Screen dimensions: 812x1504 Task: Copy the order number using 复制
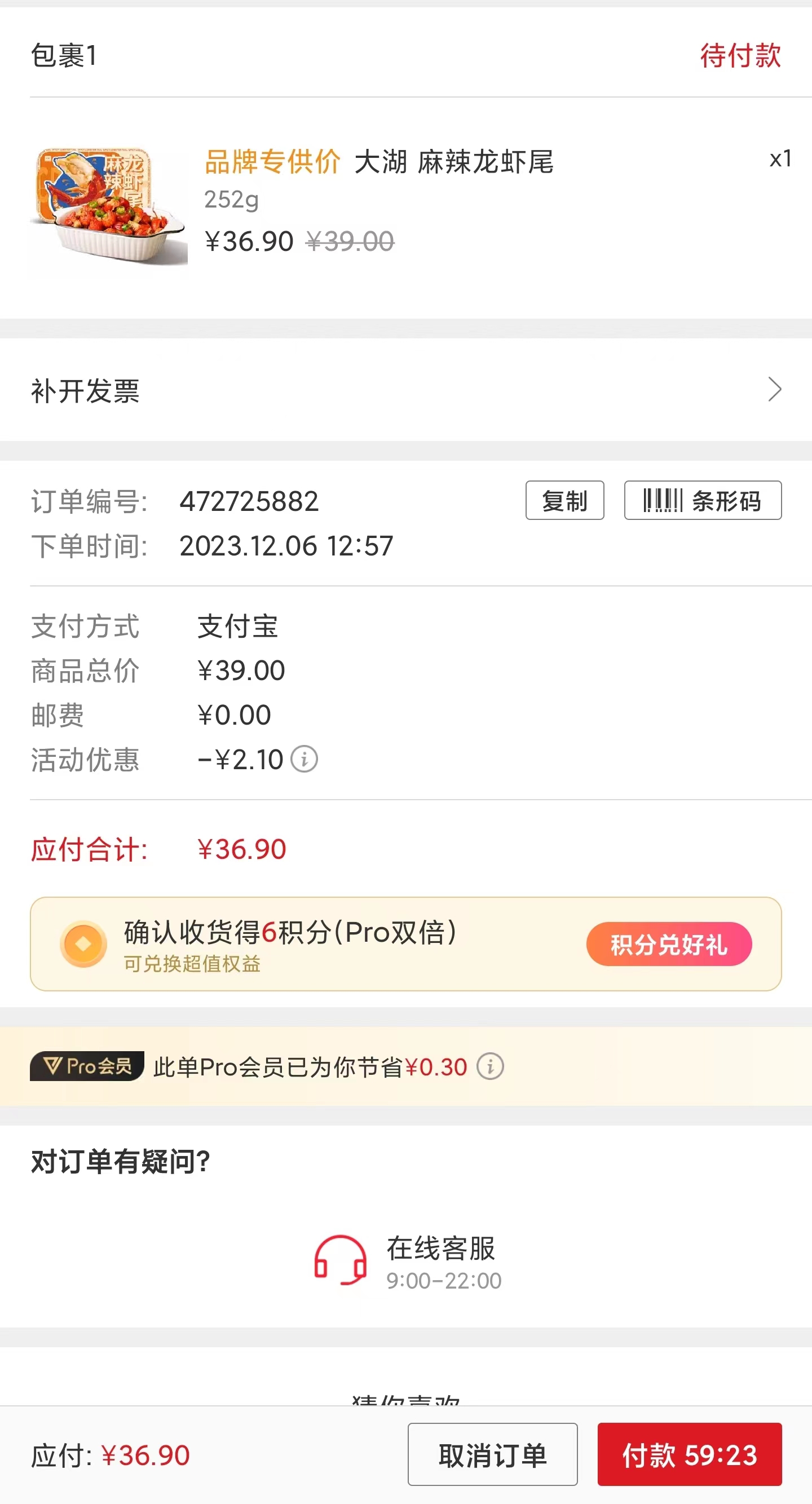563,500
